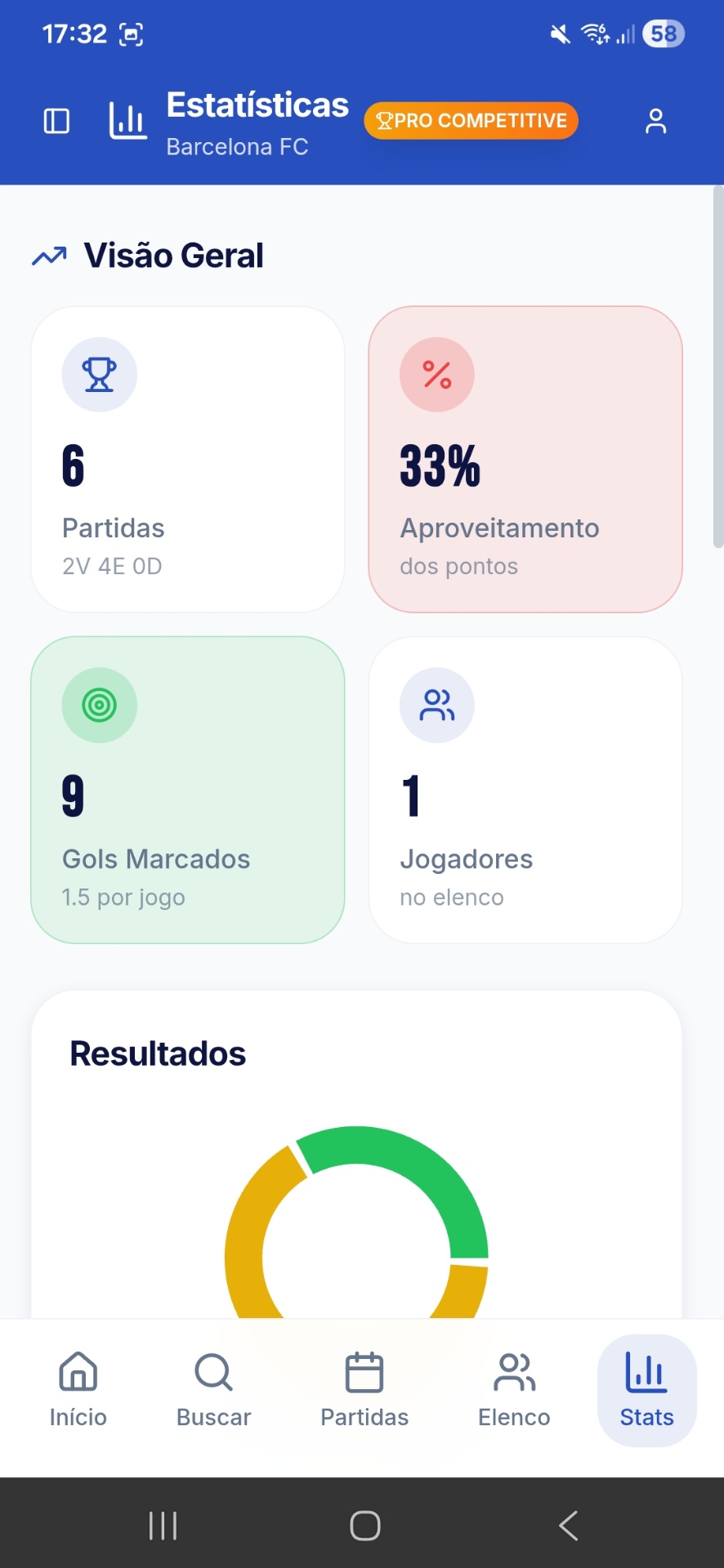This screenshot has width=724, height=1568.
Task: Open the user profile icon
Action: 655,120
